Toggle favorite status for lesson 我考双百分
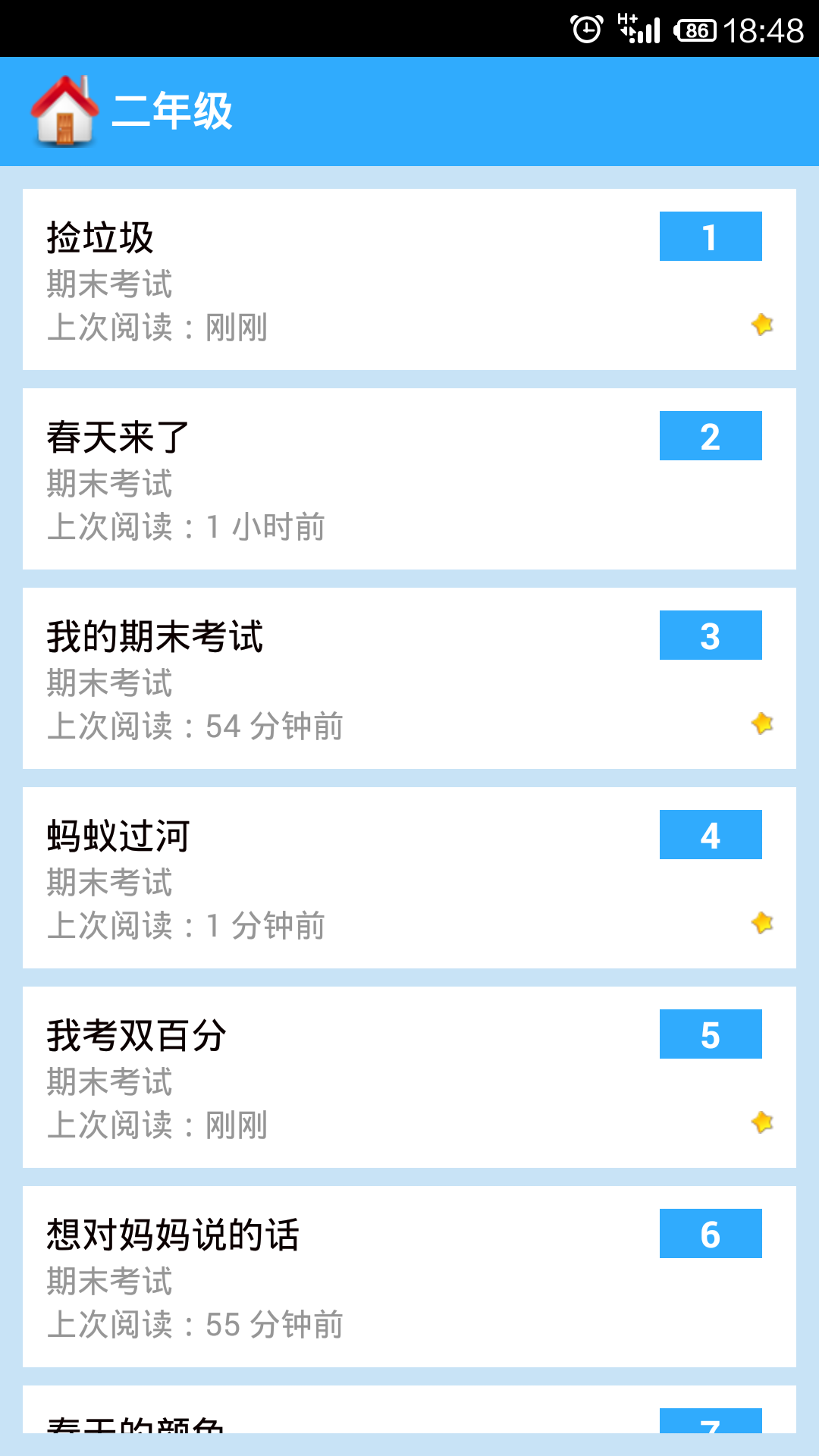 pyautogui.click(x=763, y=1120)
